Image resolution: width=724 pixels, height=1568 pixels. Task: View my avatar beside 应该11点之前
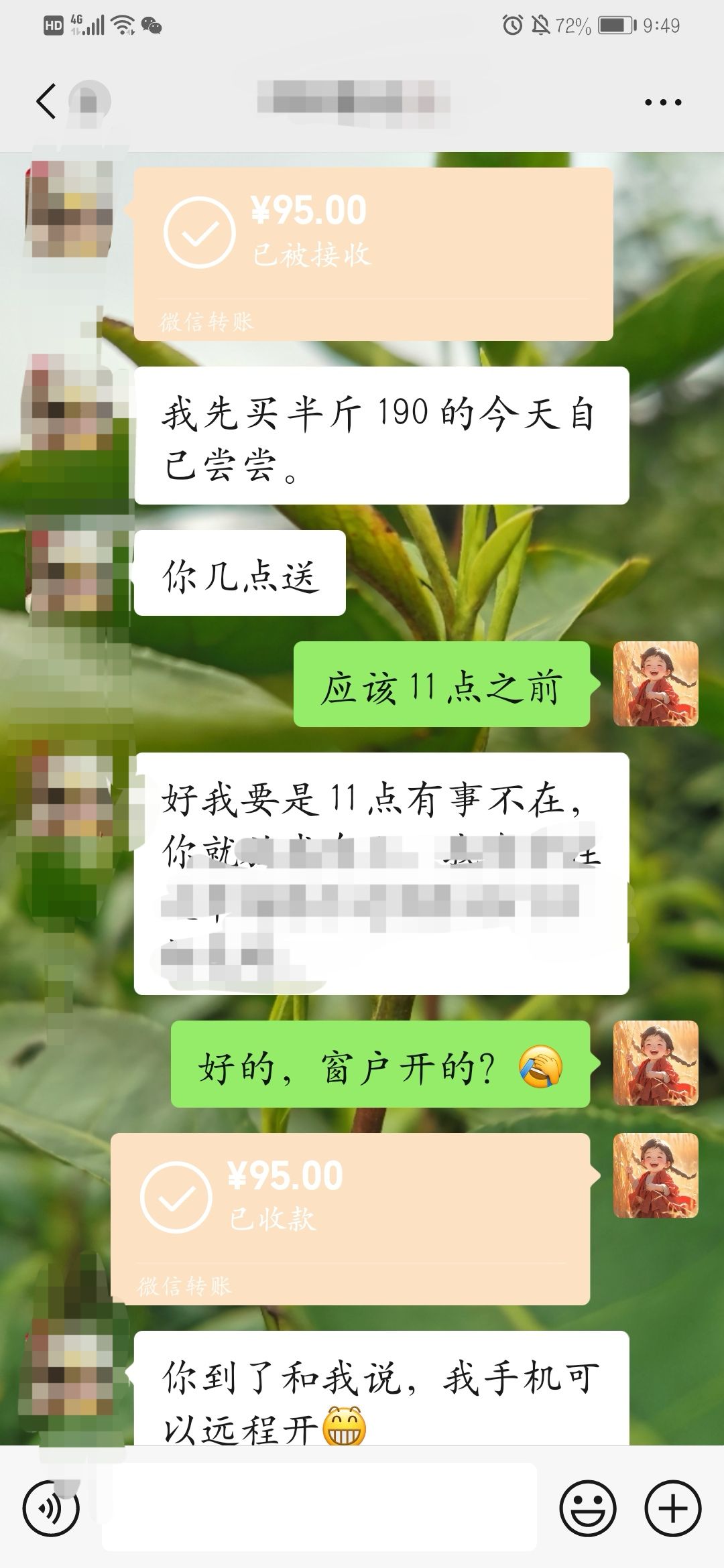[655, 683]
